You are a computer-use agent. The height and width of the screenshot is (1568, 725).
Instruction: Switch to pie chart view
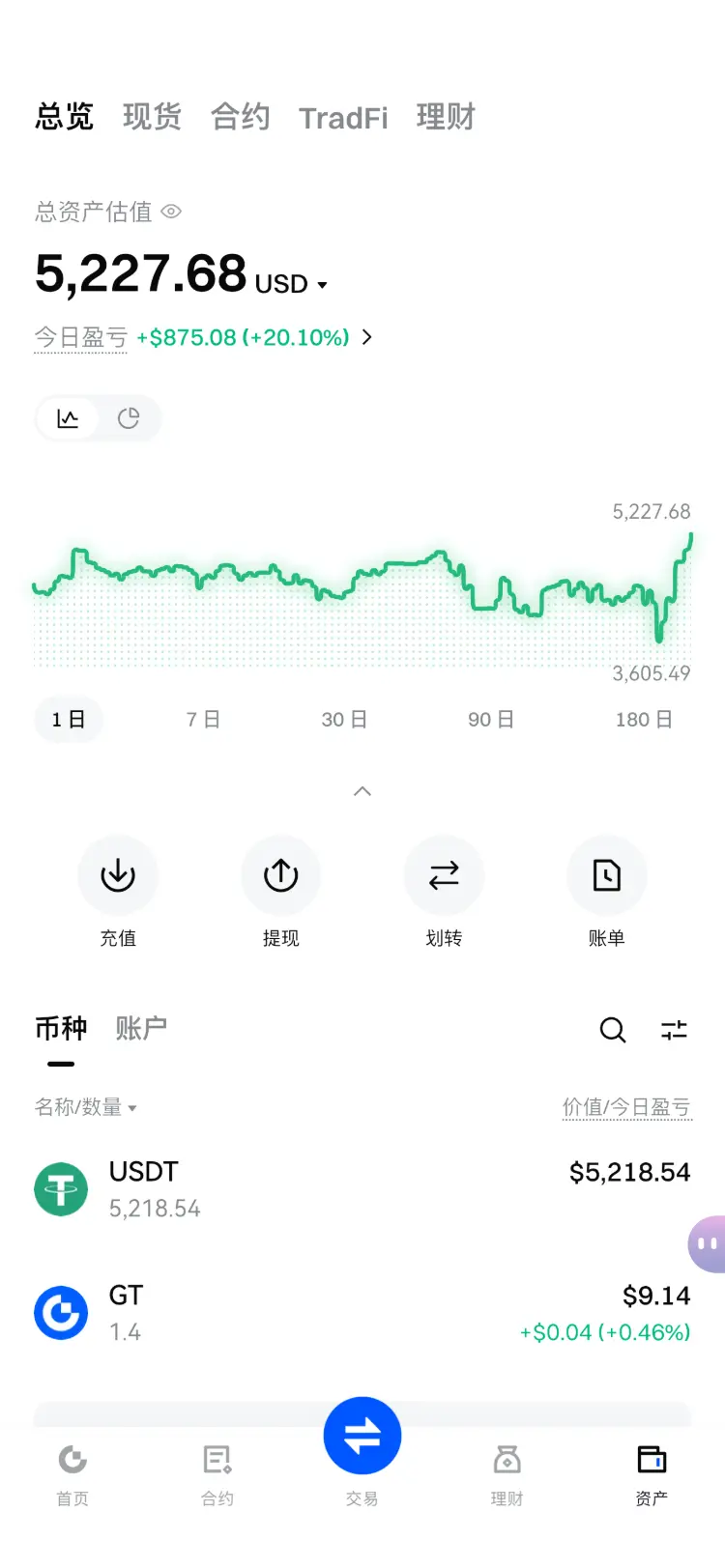[x=129, y=418]
